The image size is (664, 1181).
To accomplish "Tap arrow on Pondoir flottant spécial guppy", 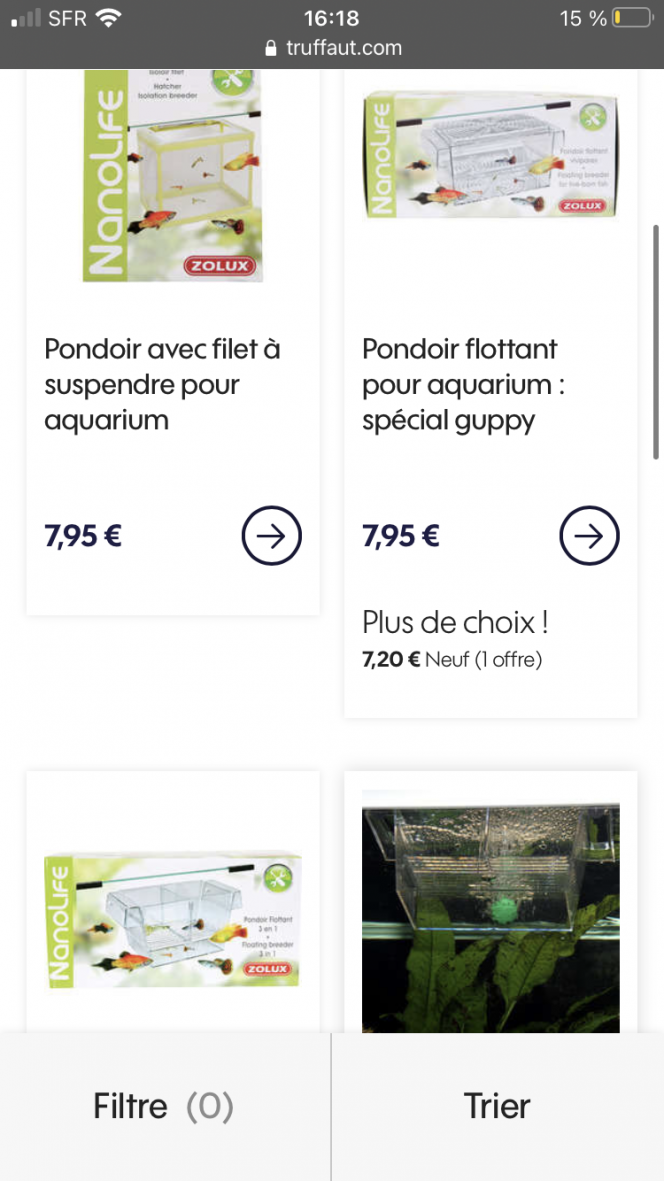I will (x=589, y=536).
